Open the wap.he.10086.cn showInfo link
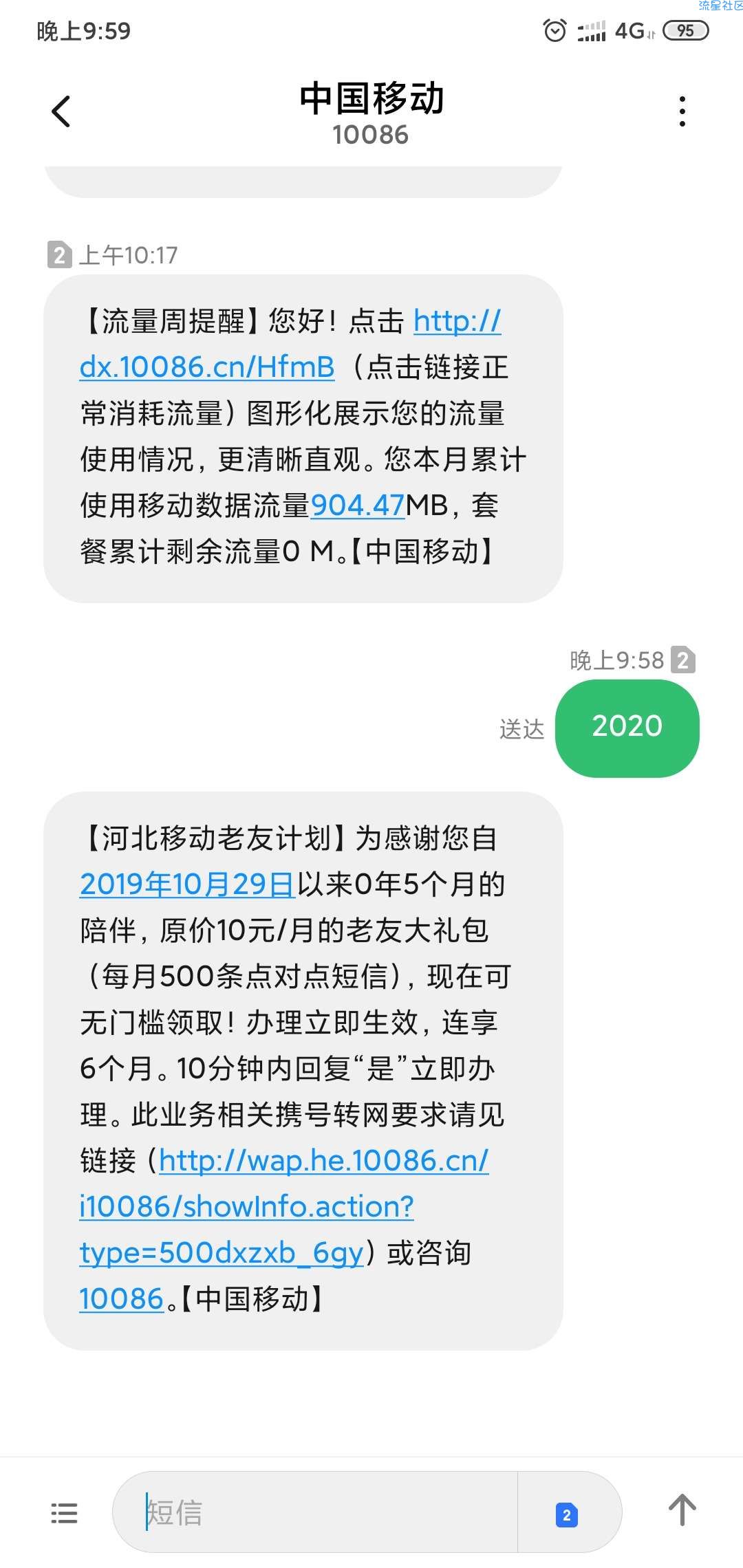Viewport: 743px width, 1568px height. coord(284,1207)
